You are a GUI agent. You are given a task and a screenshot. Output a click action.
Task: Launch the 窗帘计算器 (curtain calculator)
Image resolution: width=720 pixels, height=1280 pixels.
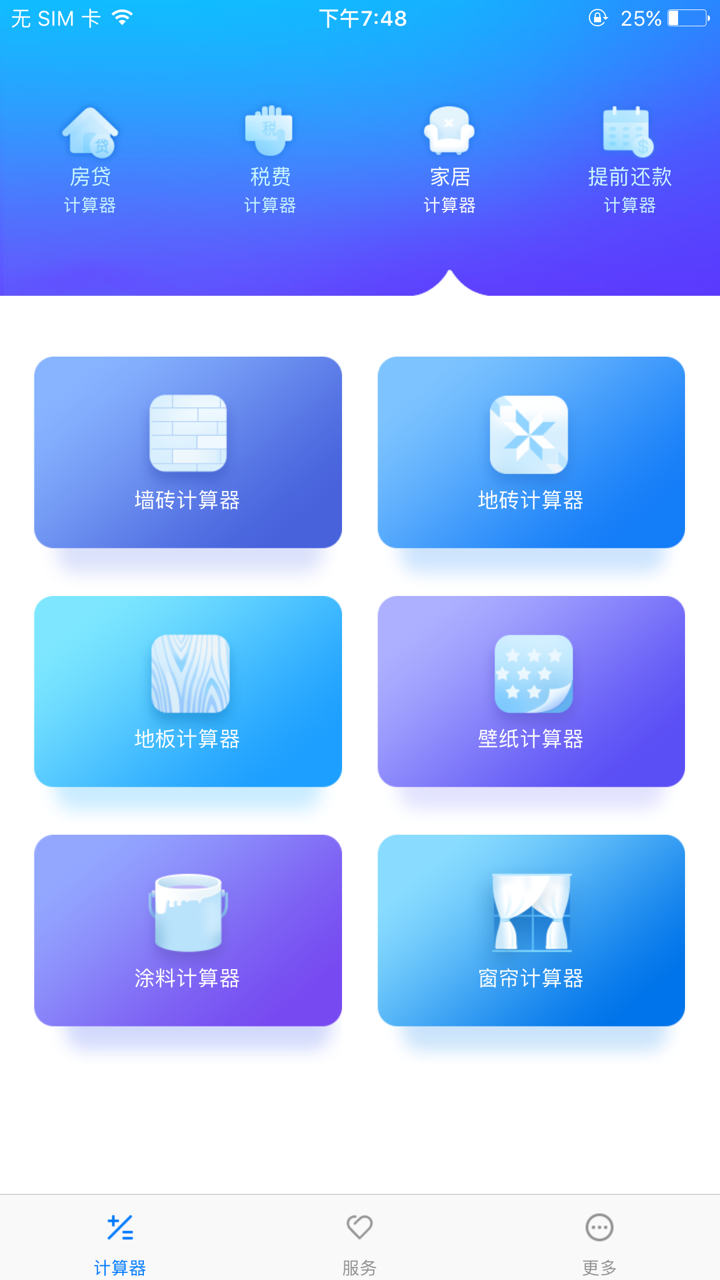(531, 930)
